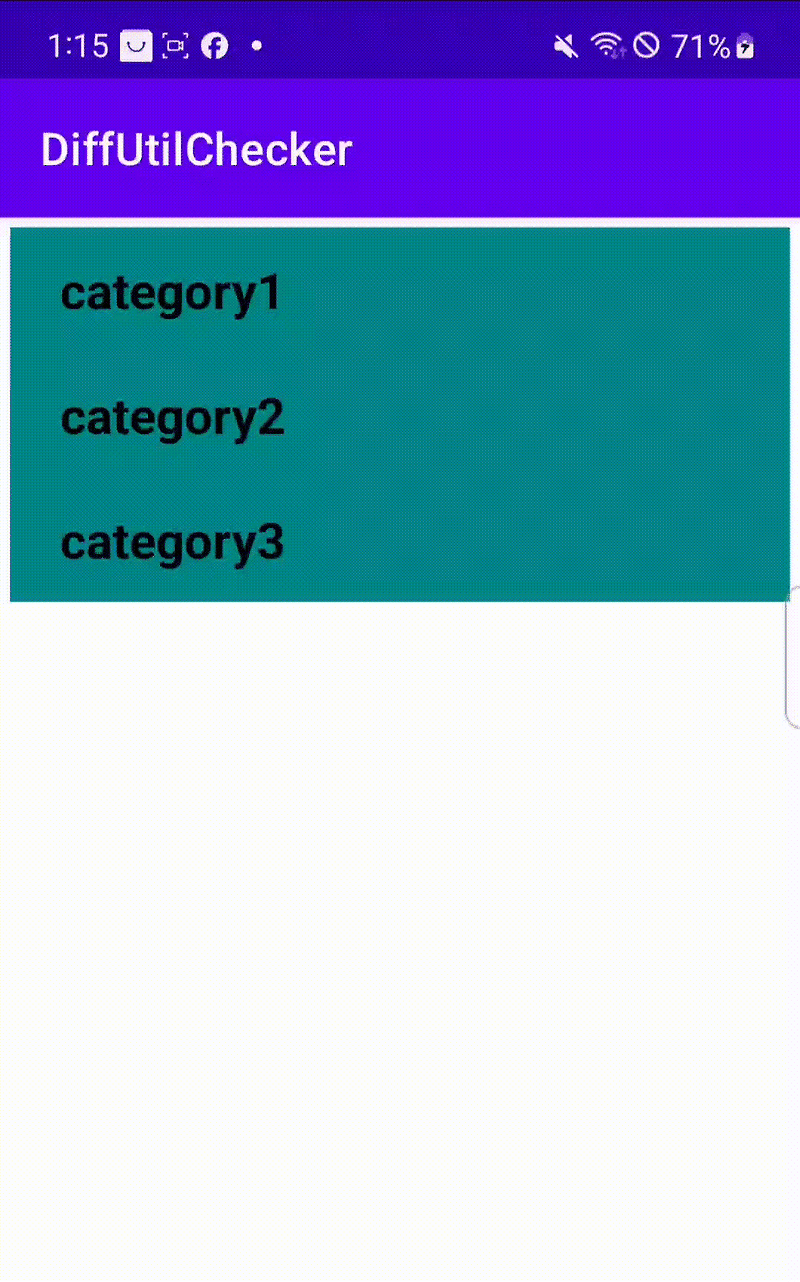
Task: Select the category2 list item
Action: (x=172, y=418)
